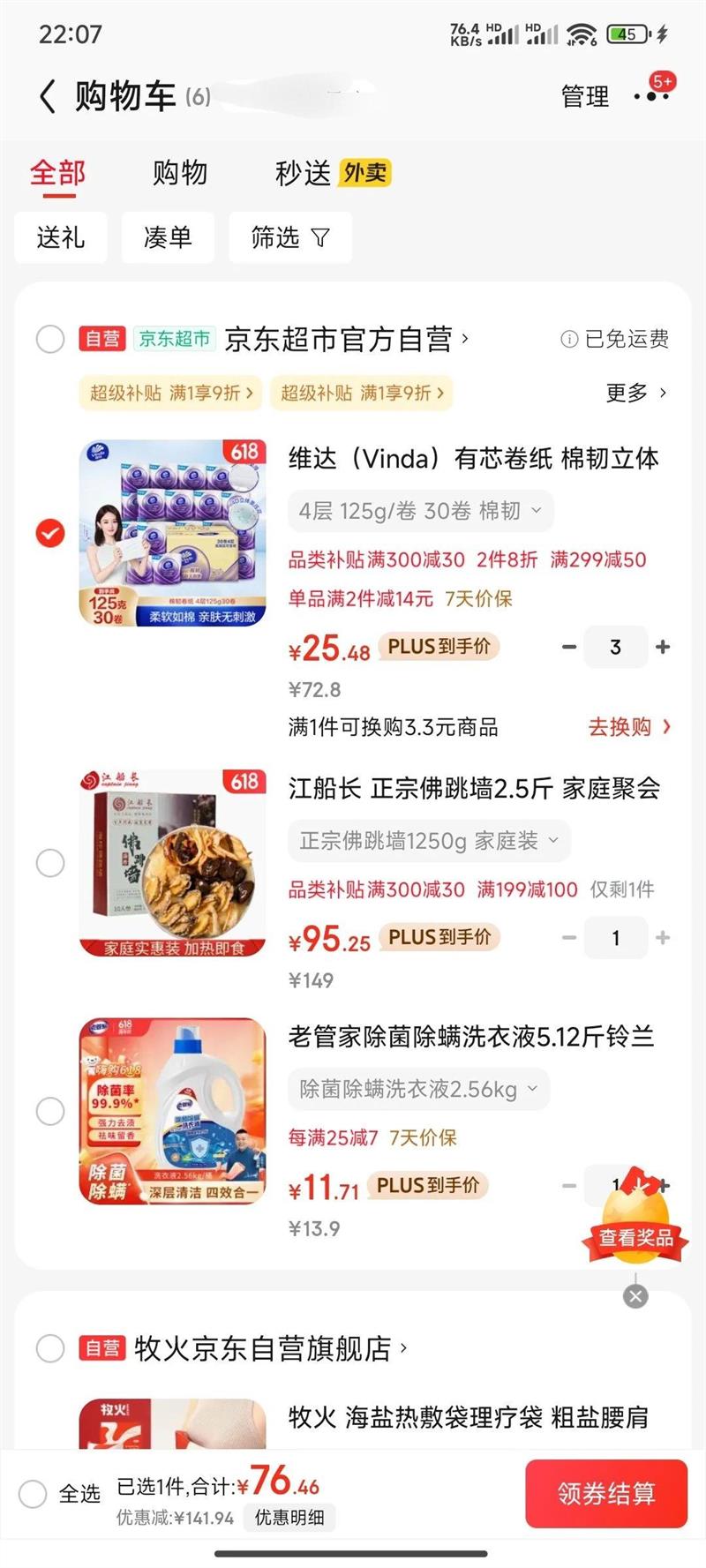Uncheck the 维达 Vinda tissue item
The height and width of the screenshot is (1568, 706).
tap(50, 533)
